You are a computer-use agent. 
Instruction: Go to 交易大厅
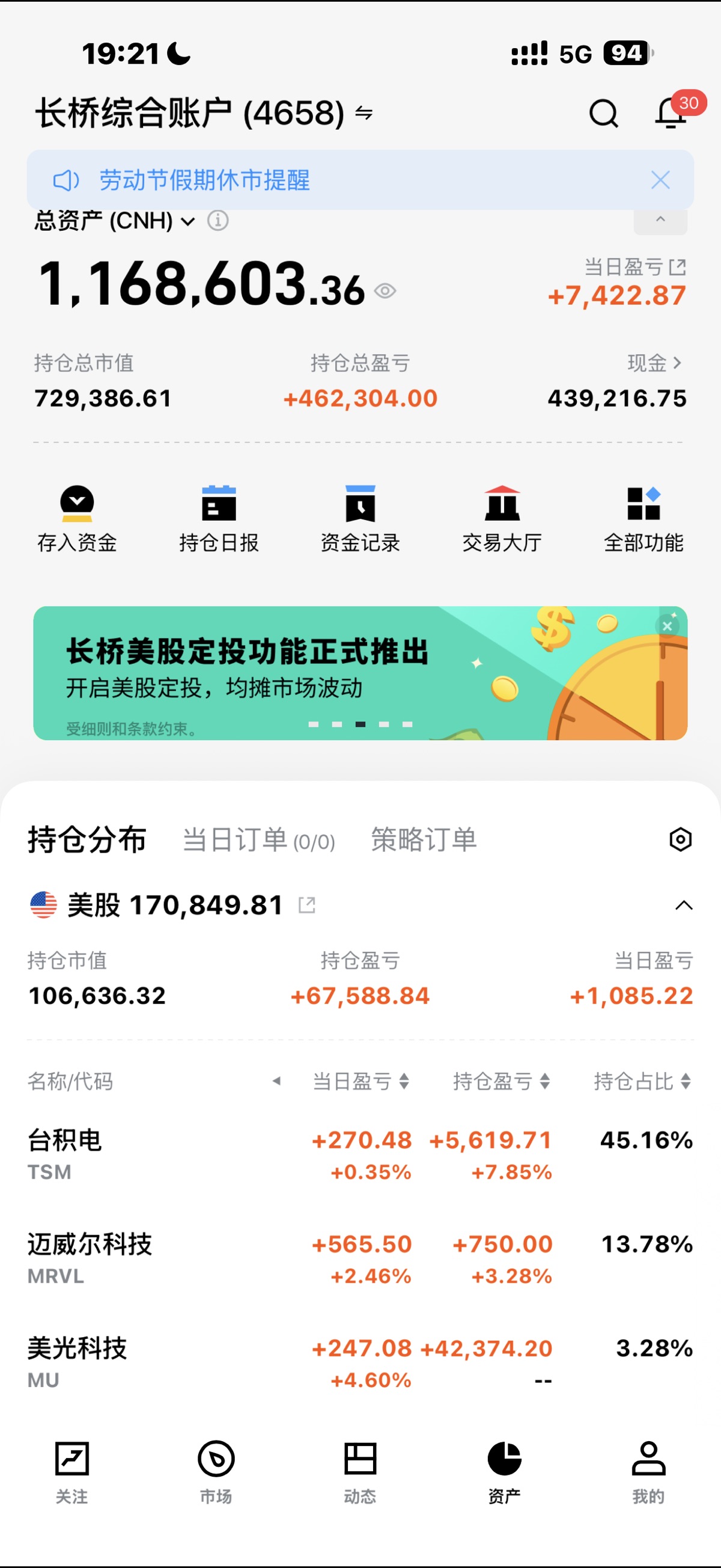502,519
